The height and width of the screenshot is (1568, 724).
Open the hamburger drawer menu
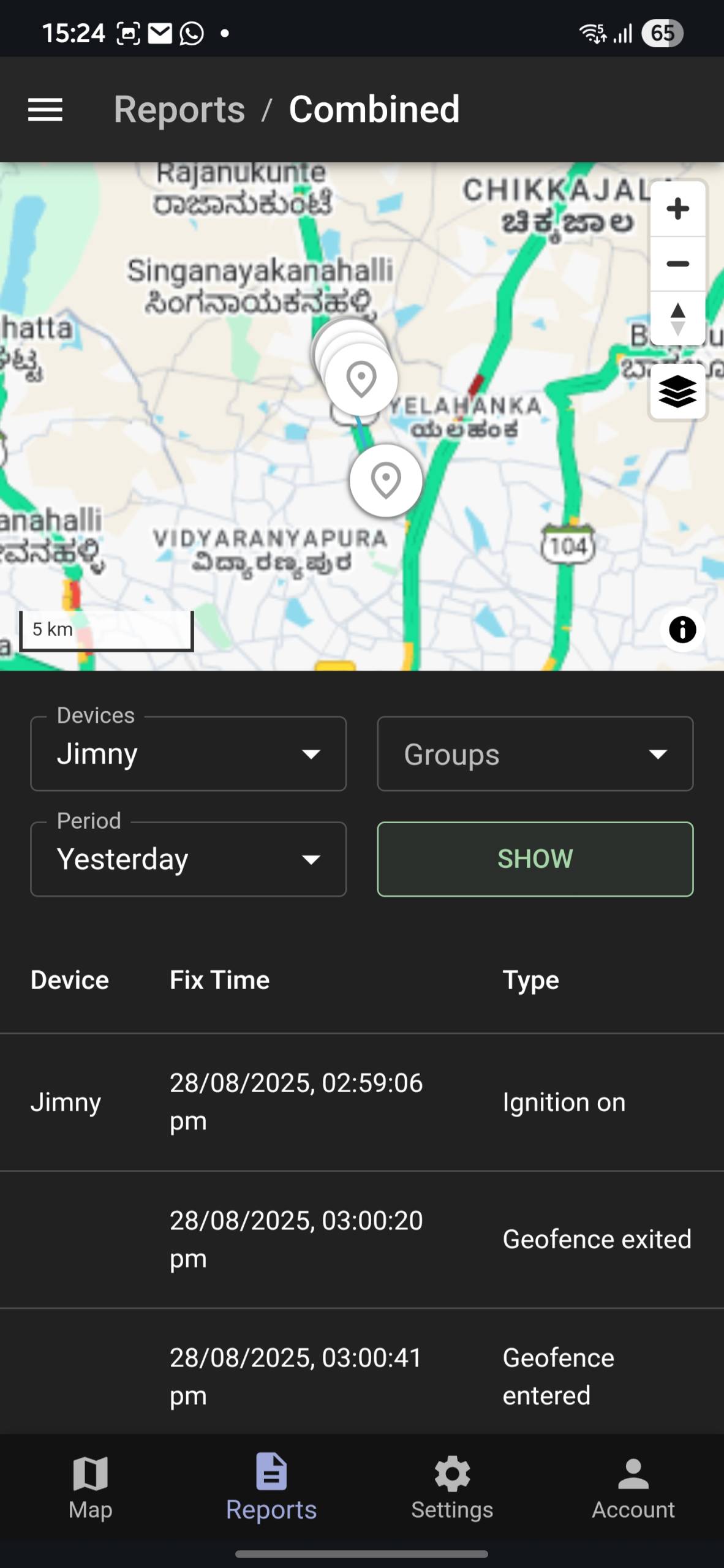click(x=45, y=110)
